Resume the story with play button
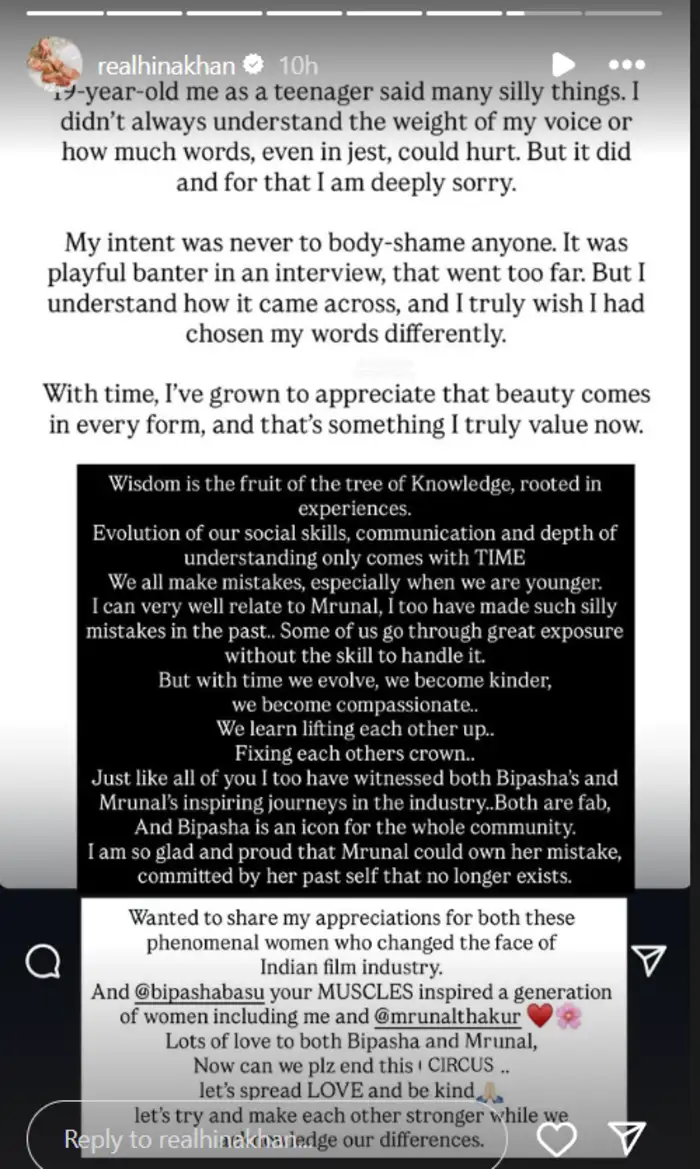 pyautogui.click(x=563, y=66)
